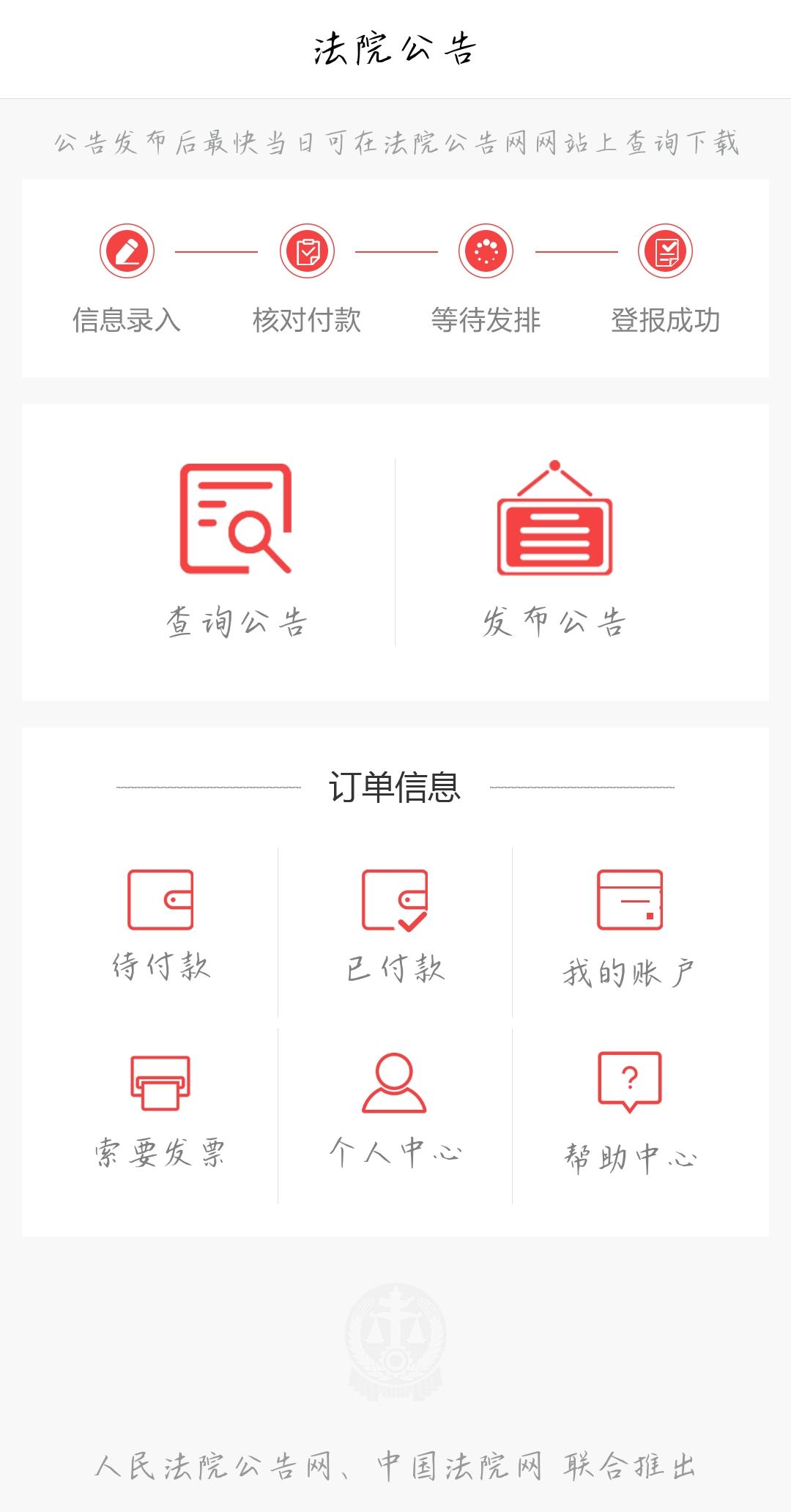The width and height of the screenshot is (791, 1512).
Task: Open 待付款 pending payment orders
Action: (x=160, y=927)
